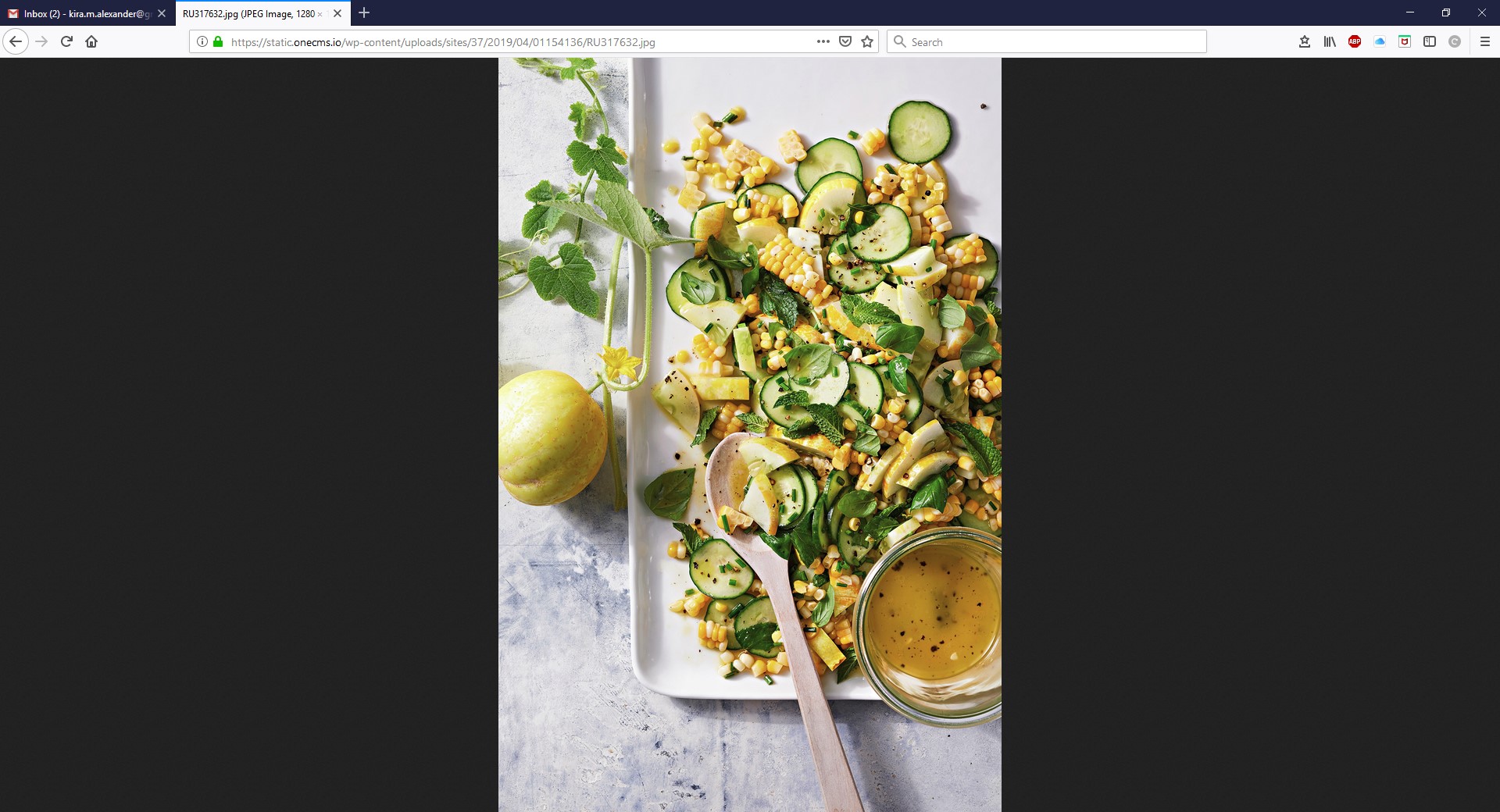
Task: Close the RU317632.jpg tab
Action: click(x=337, y=13)
